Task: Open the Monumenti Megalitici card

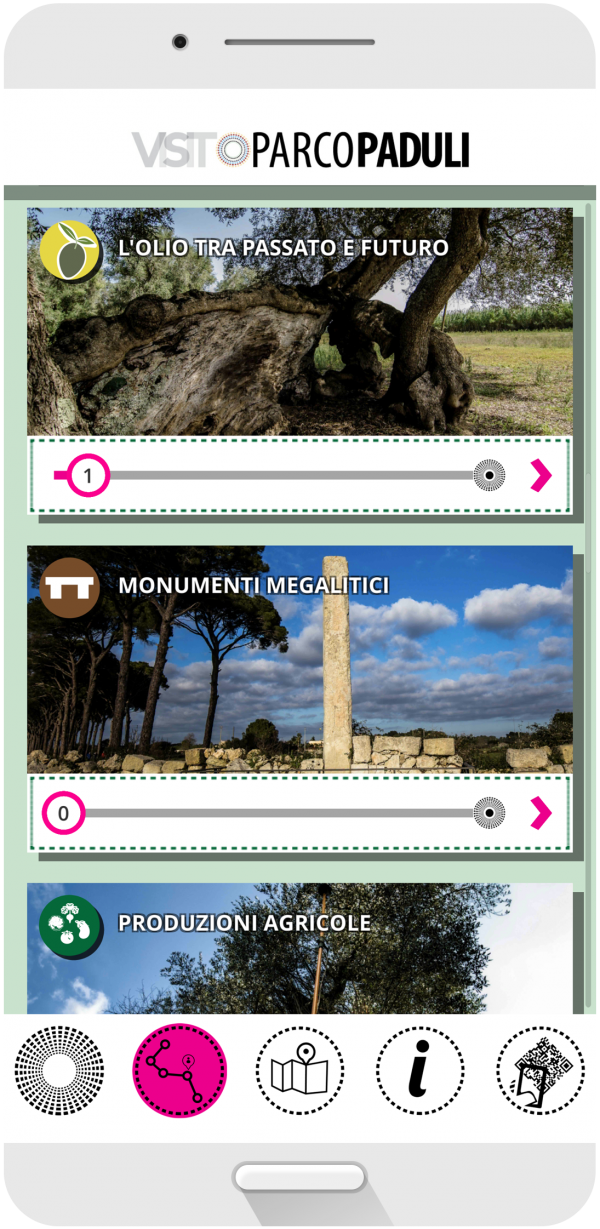Action: (x=300, y=659)
